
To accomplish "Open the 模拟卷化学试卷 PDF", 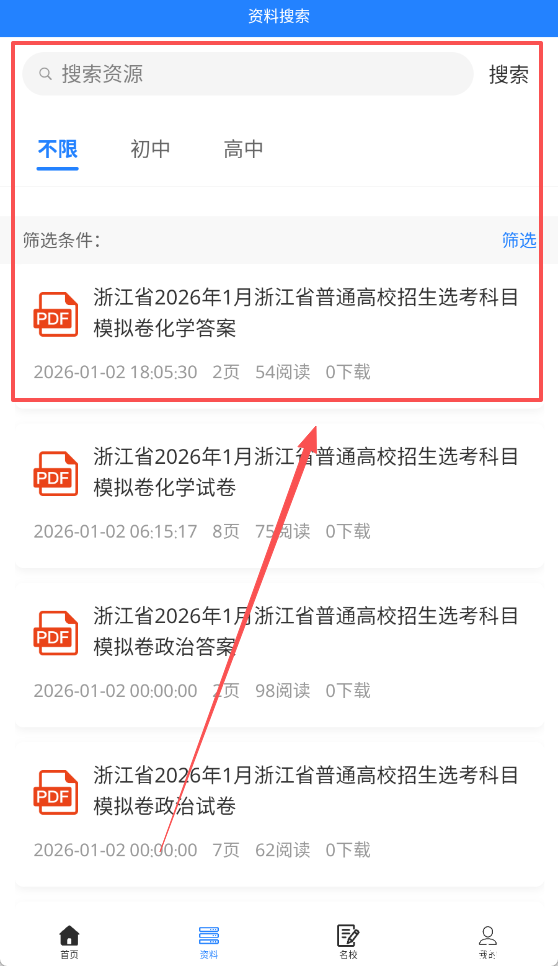I will [x=279, y=496].
